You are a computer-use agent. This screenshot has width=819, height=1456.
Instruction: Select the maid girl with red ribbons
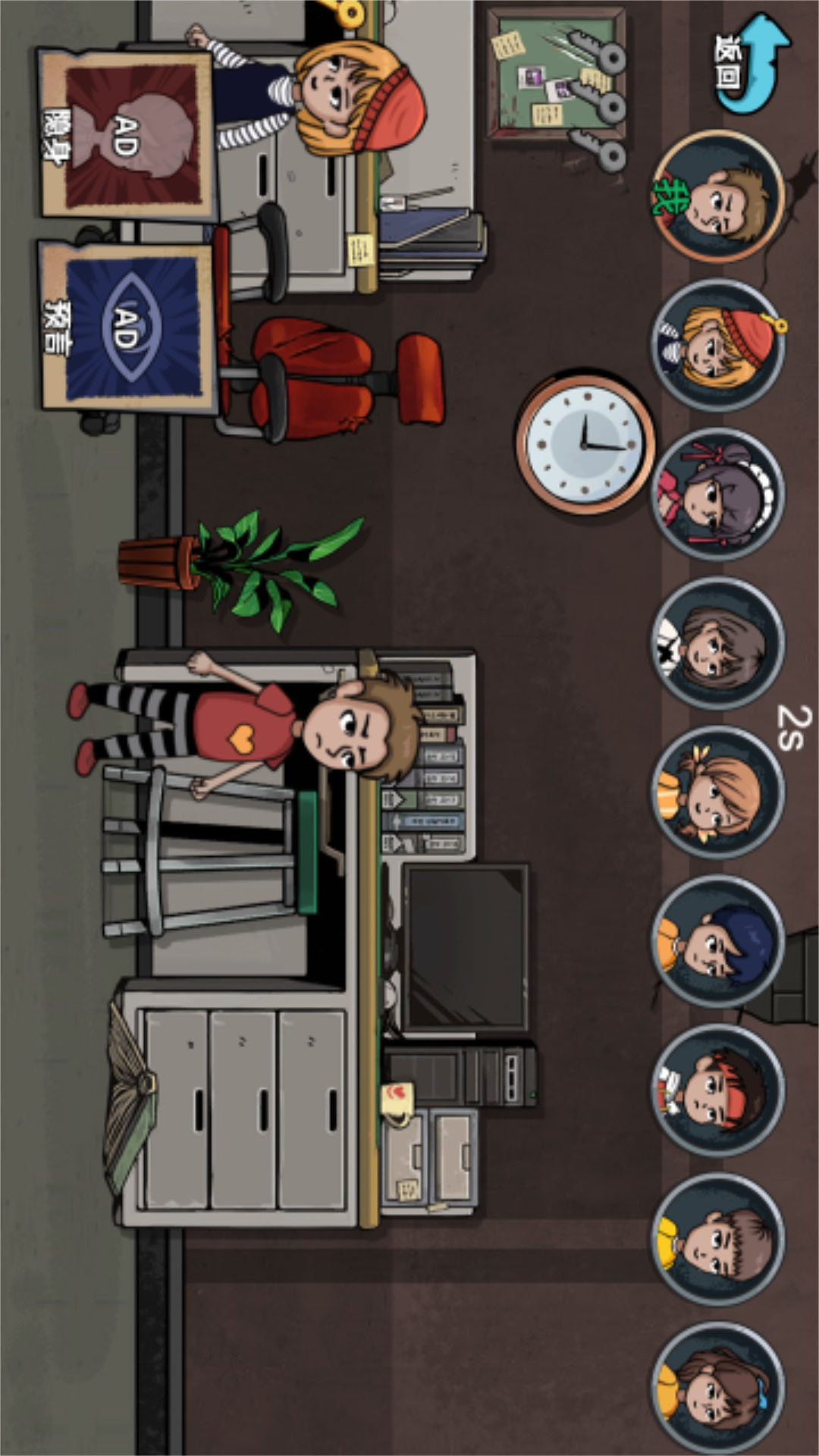(717, 494)
